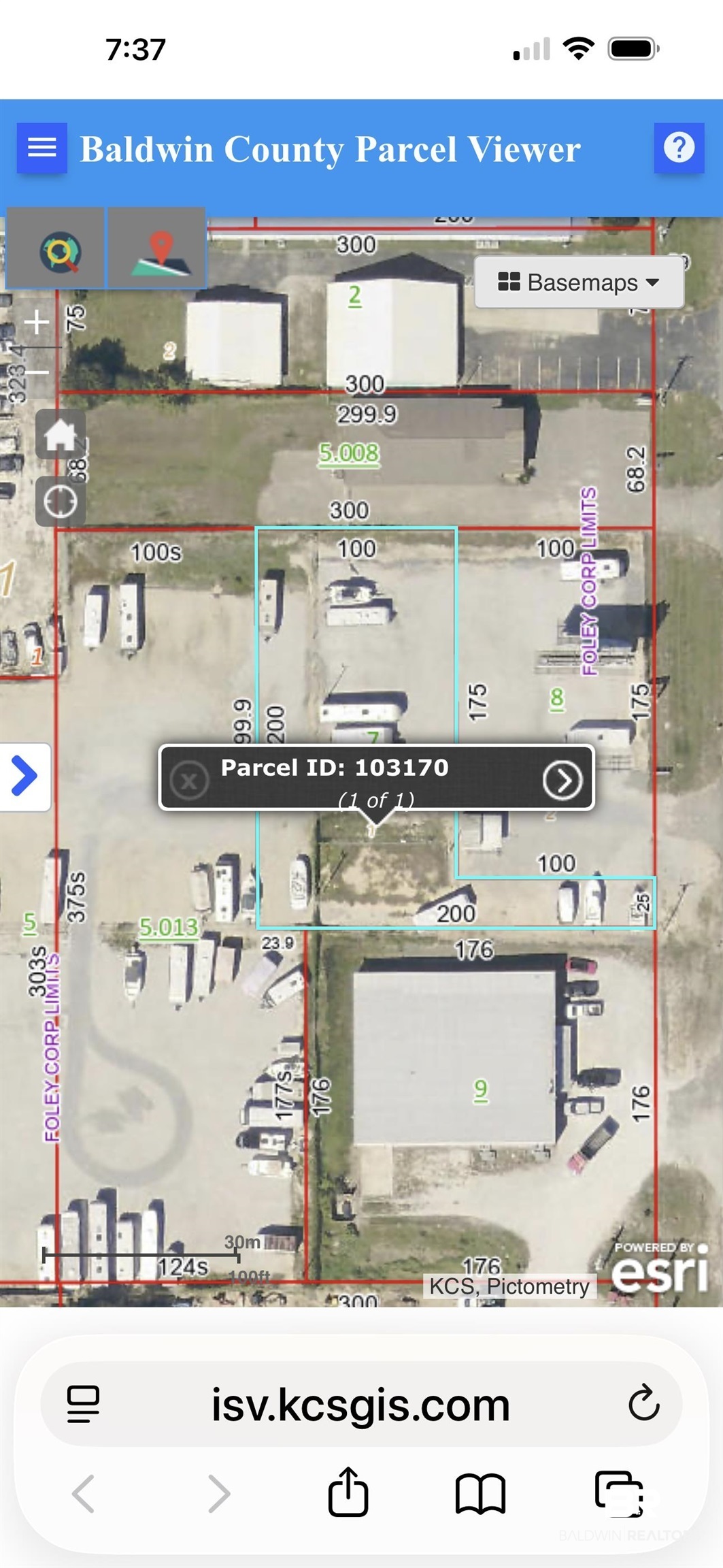Screen dimensions: 723x1568
Task: Expand the Basemaps dropdown
Action: (579, 282)
